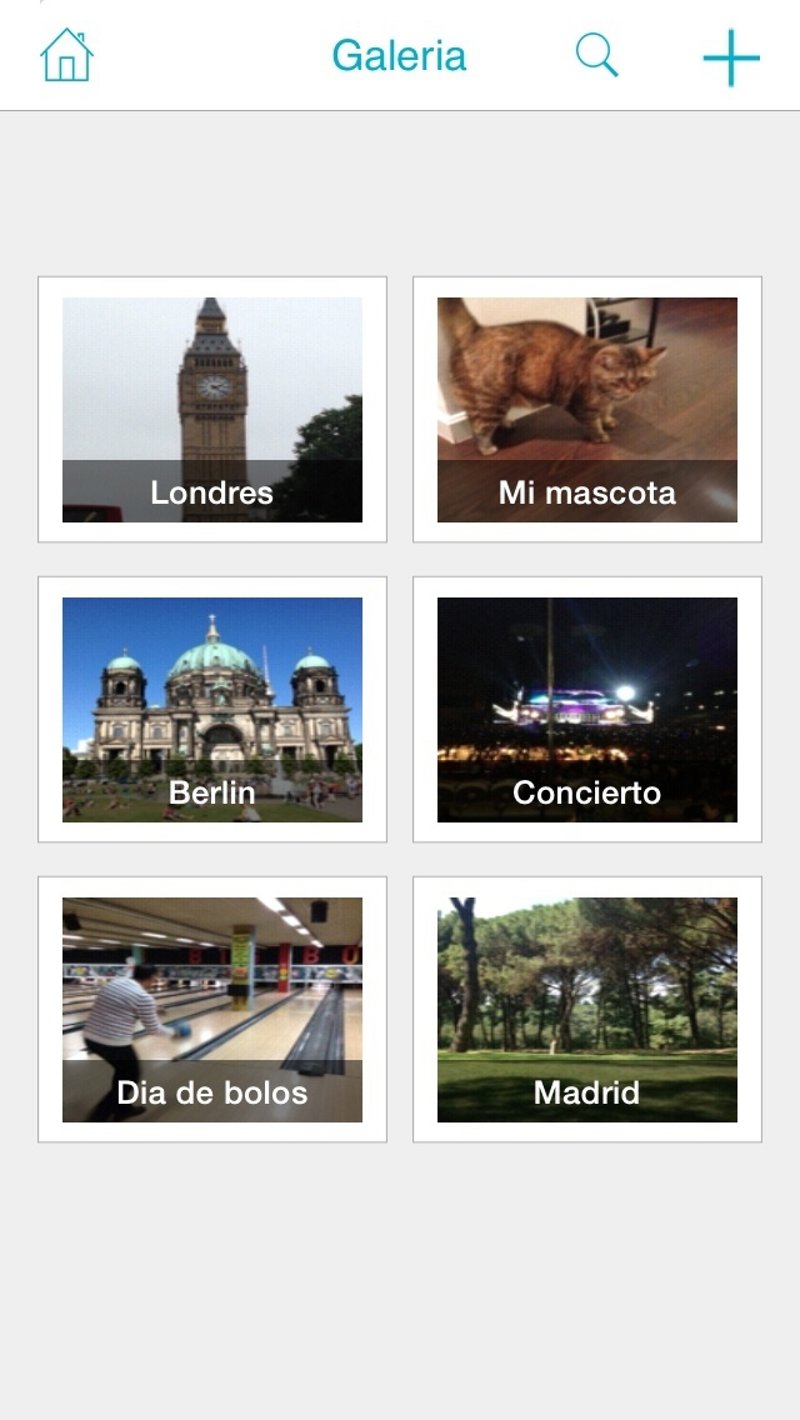Open the Londres album
Image resolution: width=800 pixels, height=1420 pixels.
[212, 410]
